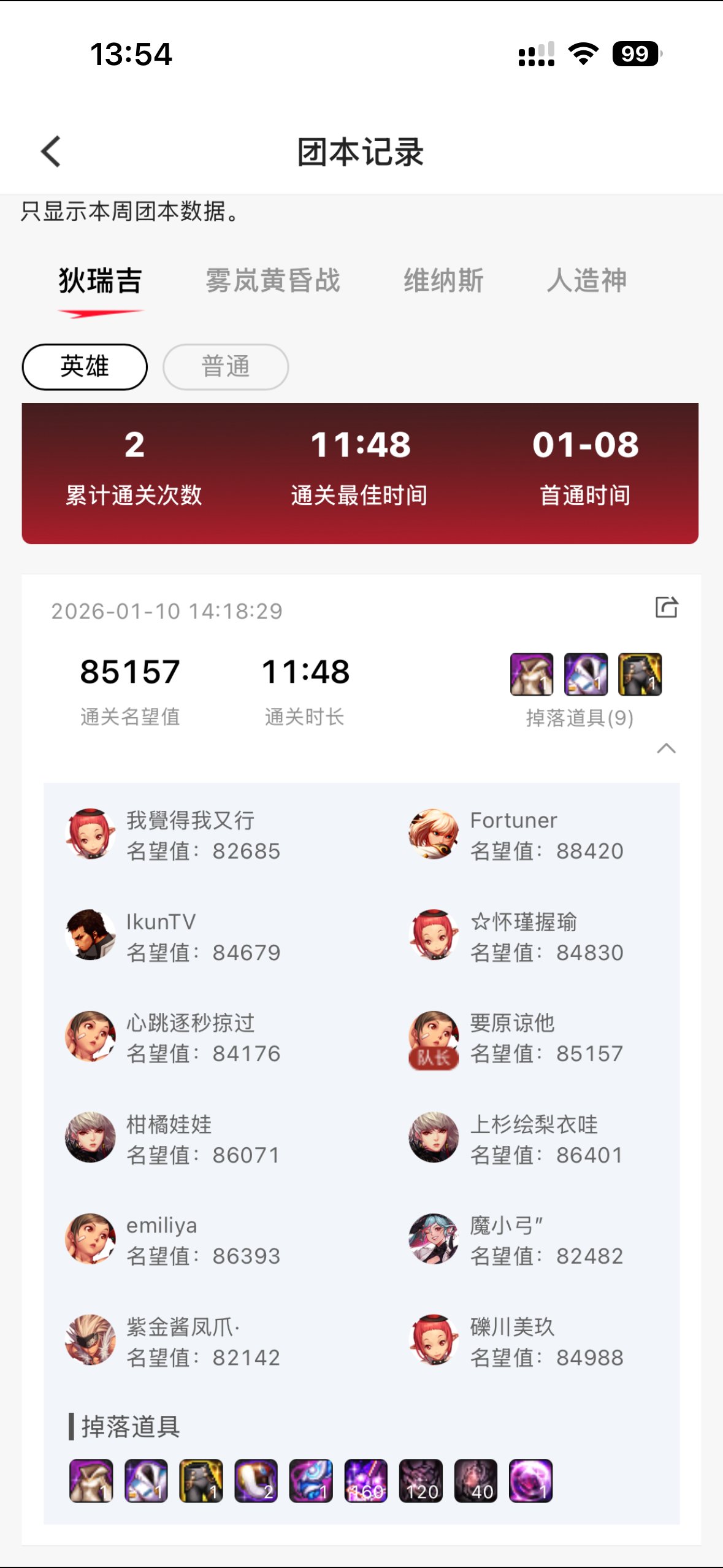Choose 英雄 difficulty
Screen dimensions: 723x1568
click(85, 367)
